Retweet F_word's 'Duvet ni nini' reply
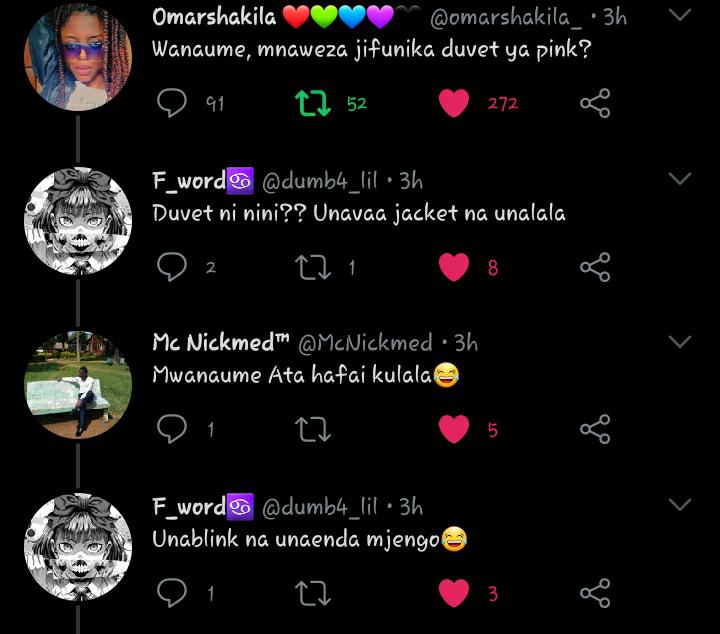The width and height of the screenshot is (720, 634). pyautogui.click(x=313, y=267)
